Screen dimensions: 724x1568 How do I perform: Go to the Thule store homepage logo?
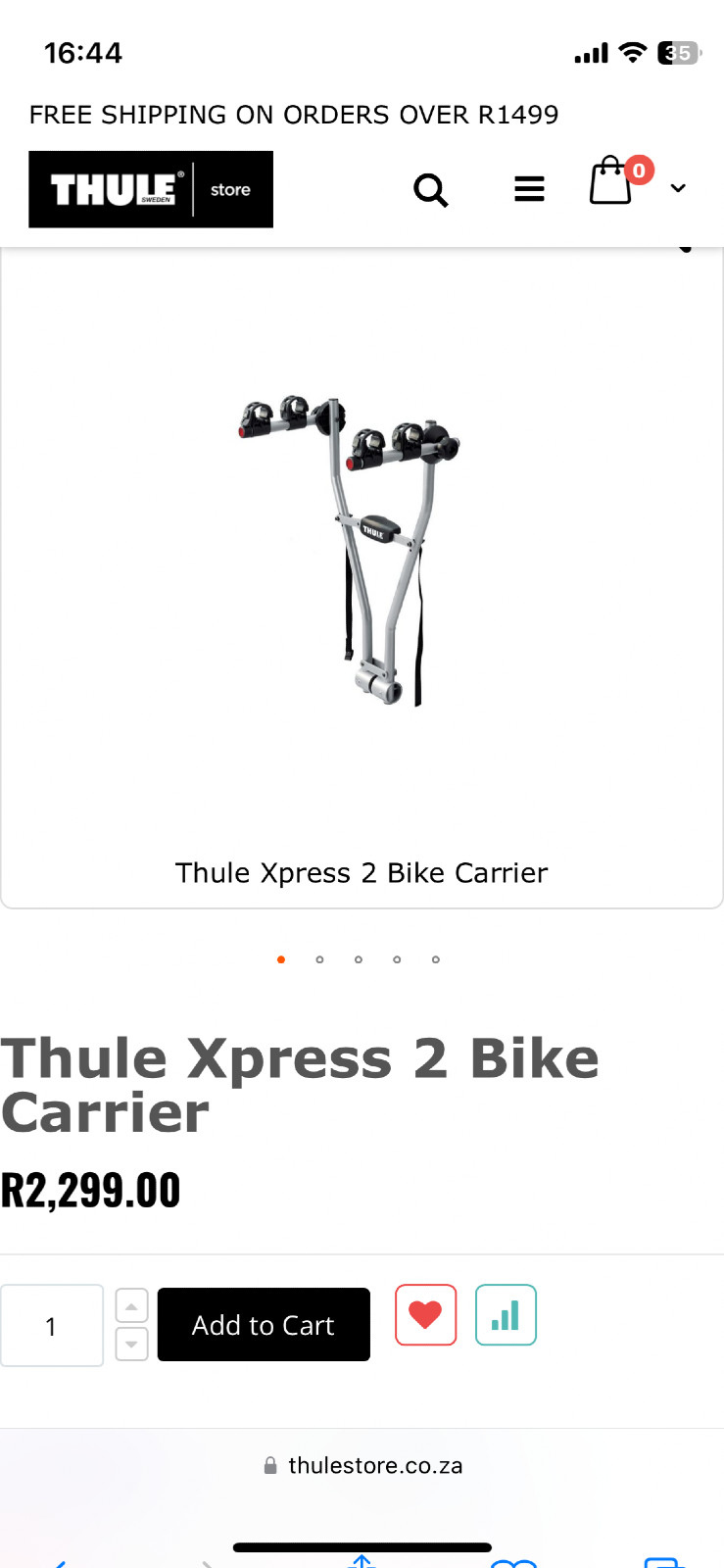click(151, 189)
